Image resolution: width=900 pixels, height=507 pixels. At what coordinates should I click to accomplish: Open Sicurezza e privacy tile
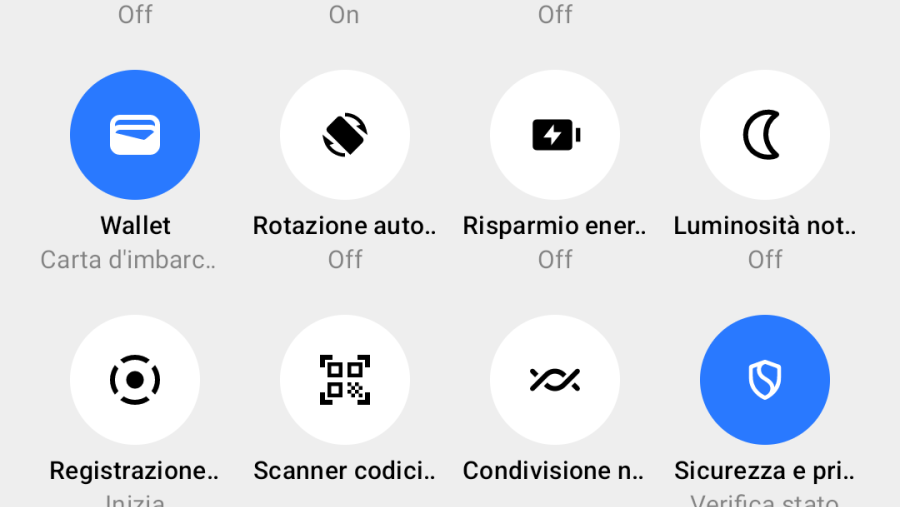765,380
